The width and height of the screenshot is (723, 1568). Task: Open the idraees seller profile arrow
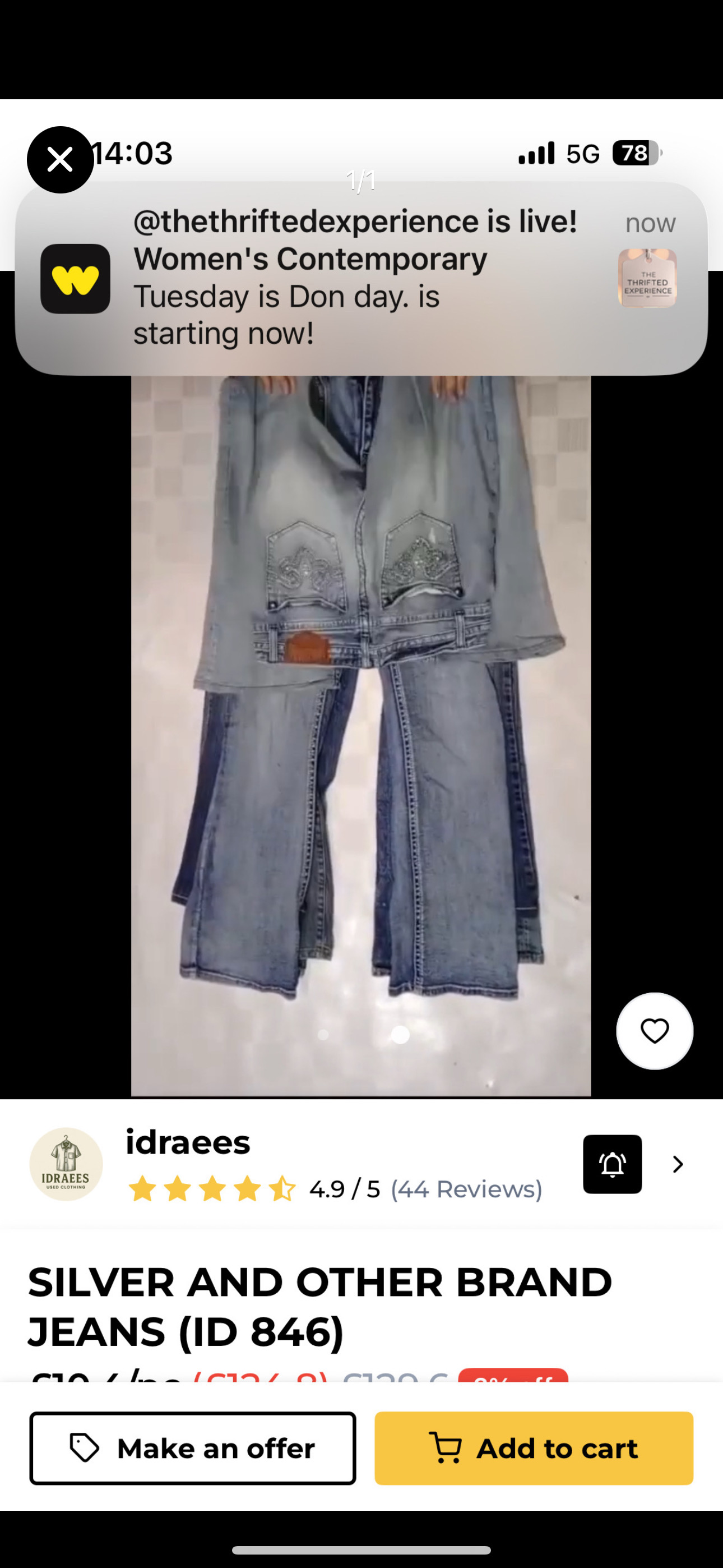(x=678, y=1164)
